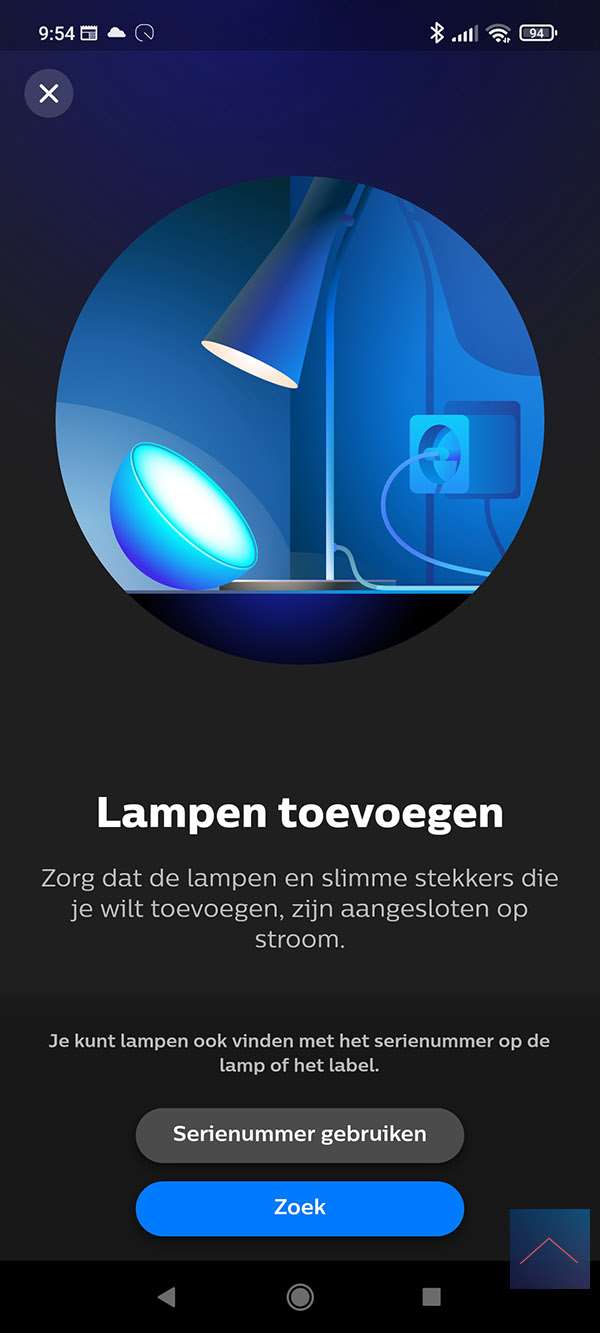Start searching with the Zoek button
Viewport: 600px width, 1333px height.
[x=300, y=1207]
